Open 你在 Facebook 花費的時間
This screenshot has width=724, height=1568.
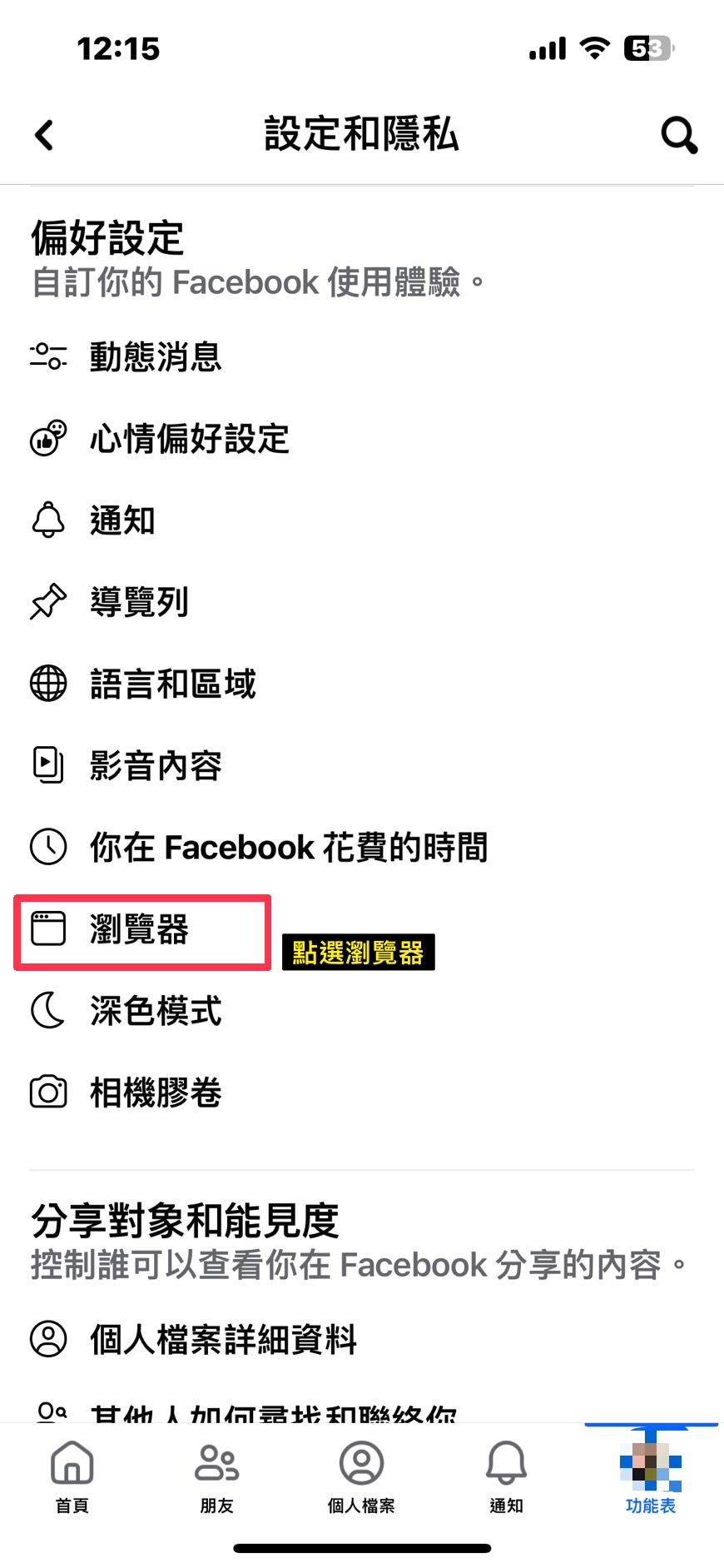point(288,848)
